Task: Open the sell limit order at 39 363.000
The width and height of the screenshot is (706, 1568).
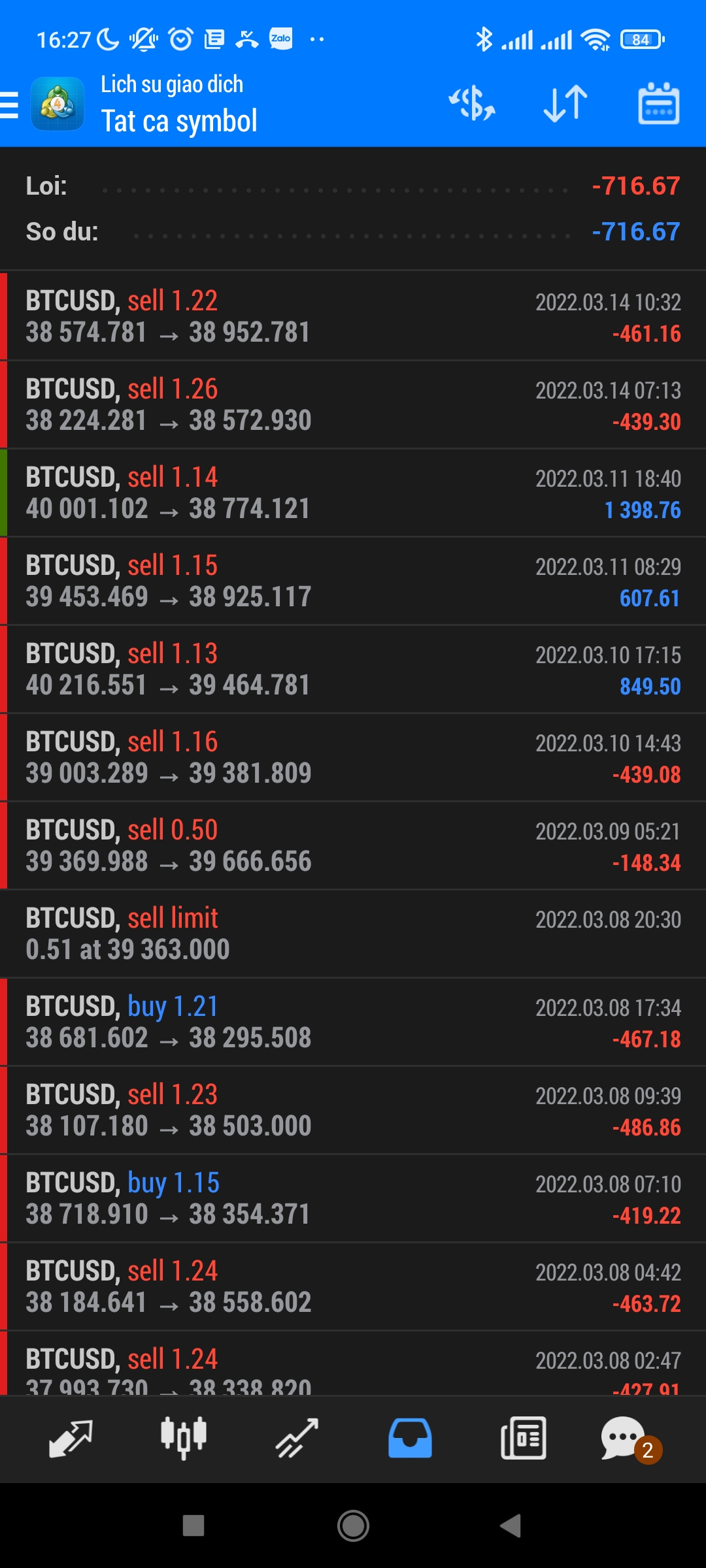Action: pos(353,934)
